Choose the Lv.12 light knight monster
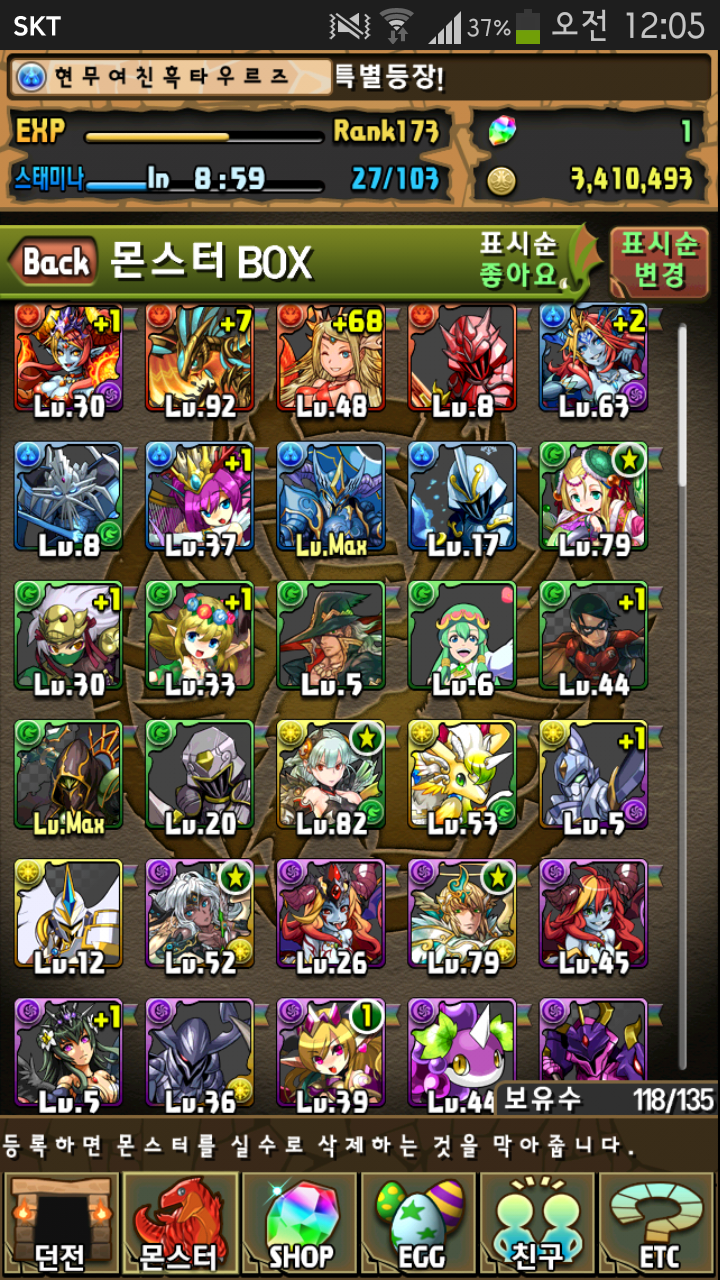 click(x=69, y=914)
